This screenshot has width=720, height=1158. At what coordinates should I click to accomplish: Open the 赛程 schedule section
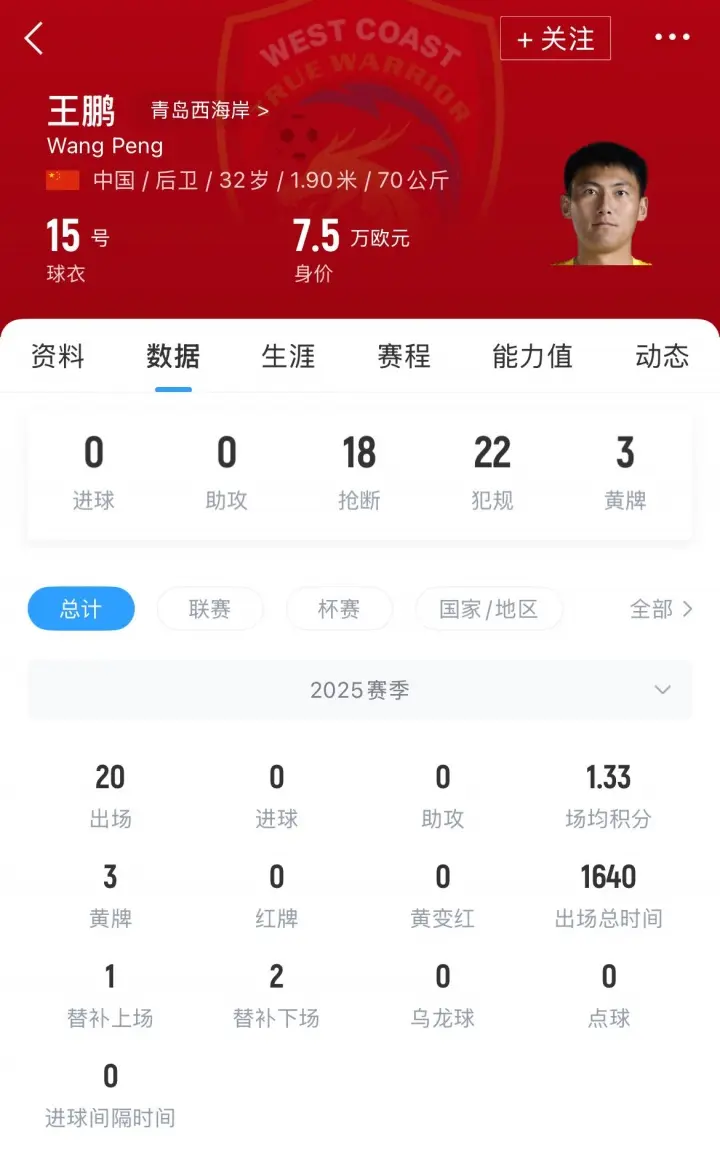(403, 355)
